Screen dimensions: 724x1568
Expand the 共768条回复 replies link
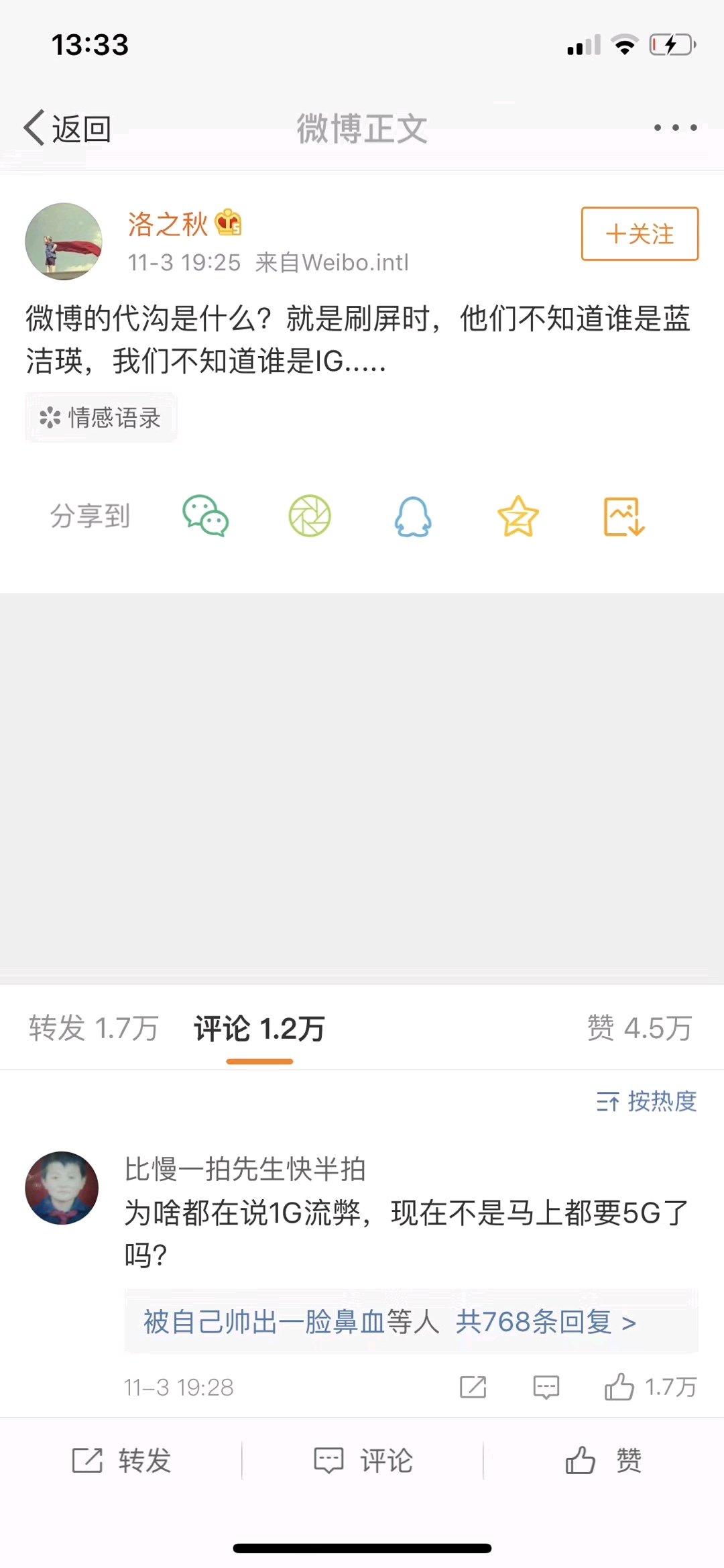544,1322
